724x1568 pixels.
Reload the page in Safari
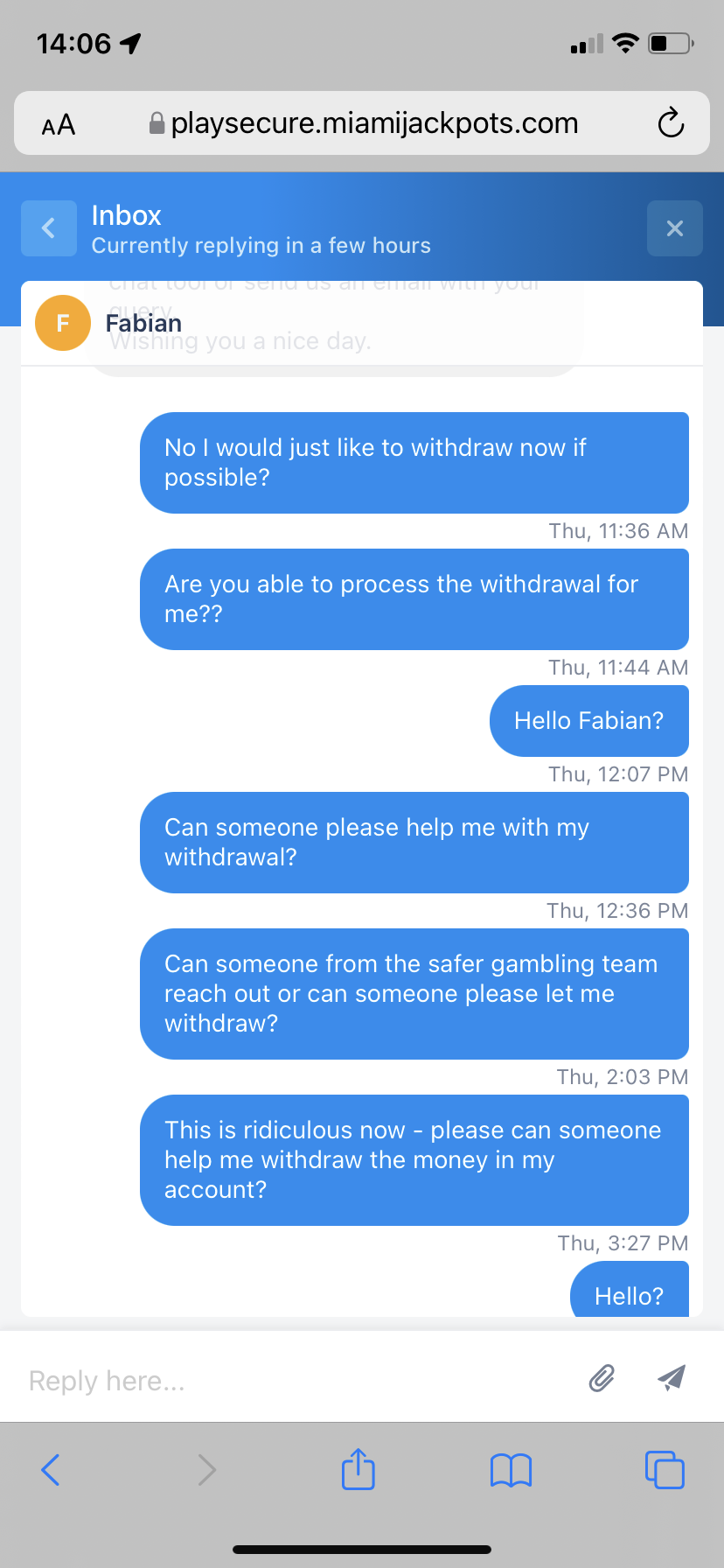(x=670, y=123)
